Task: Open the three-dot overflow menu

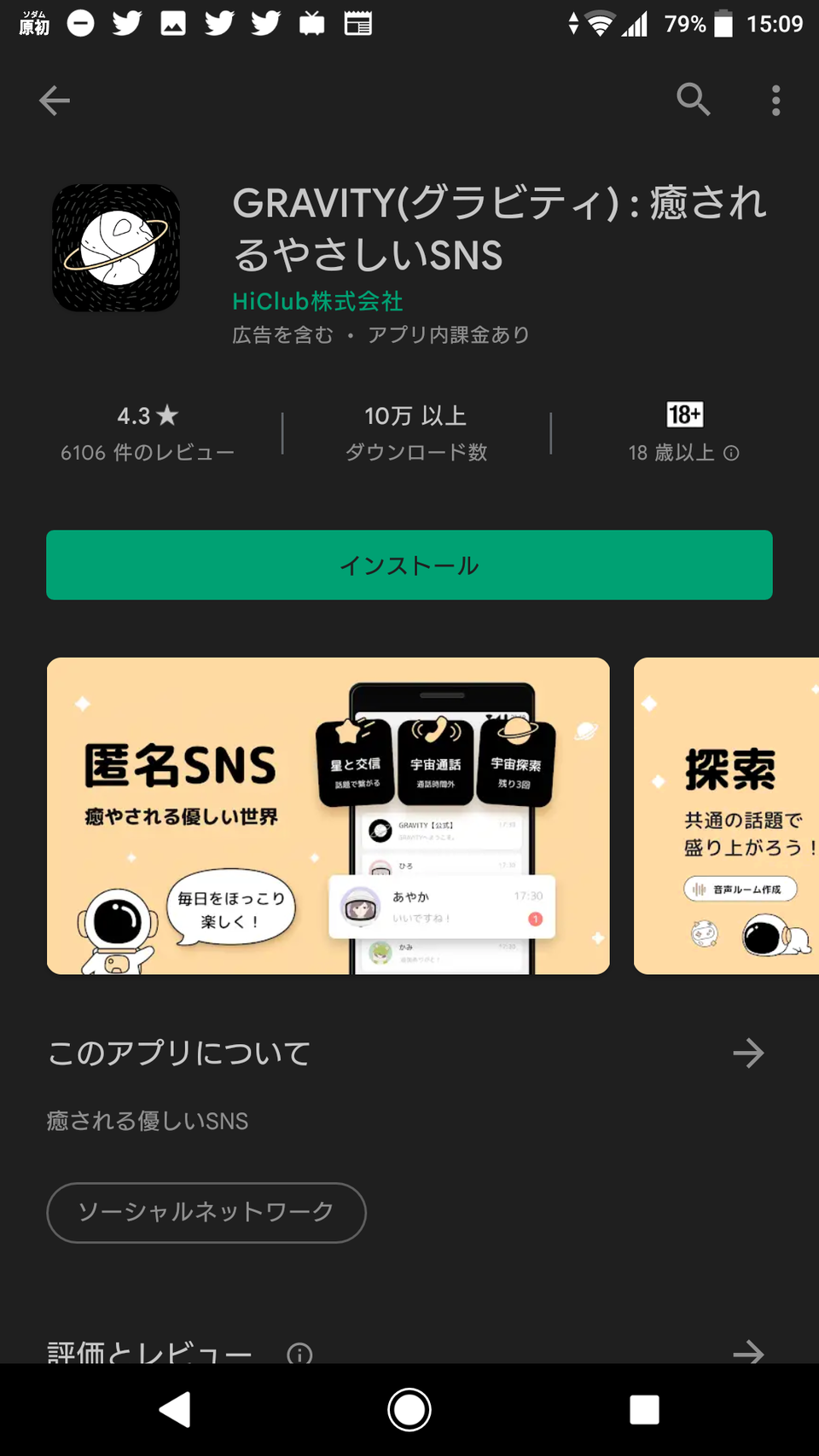Action: 775,101
